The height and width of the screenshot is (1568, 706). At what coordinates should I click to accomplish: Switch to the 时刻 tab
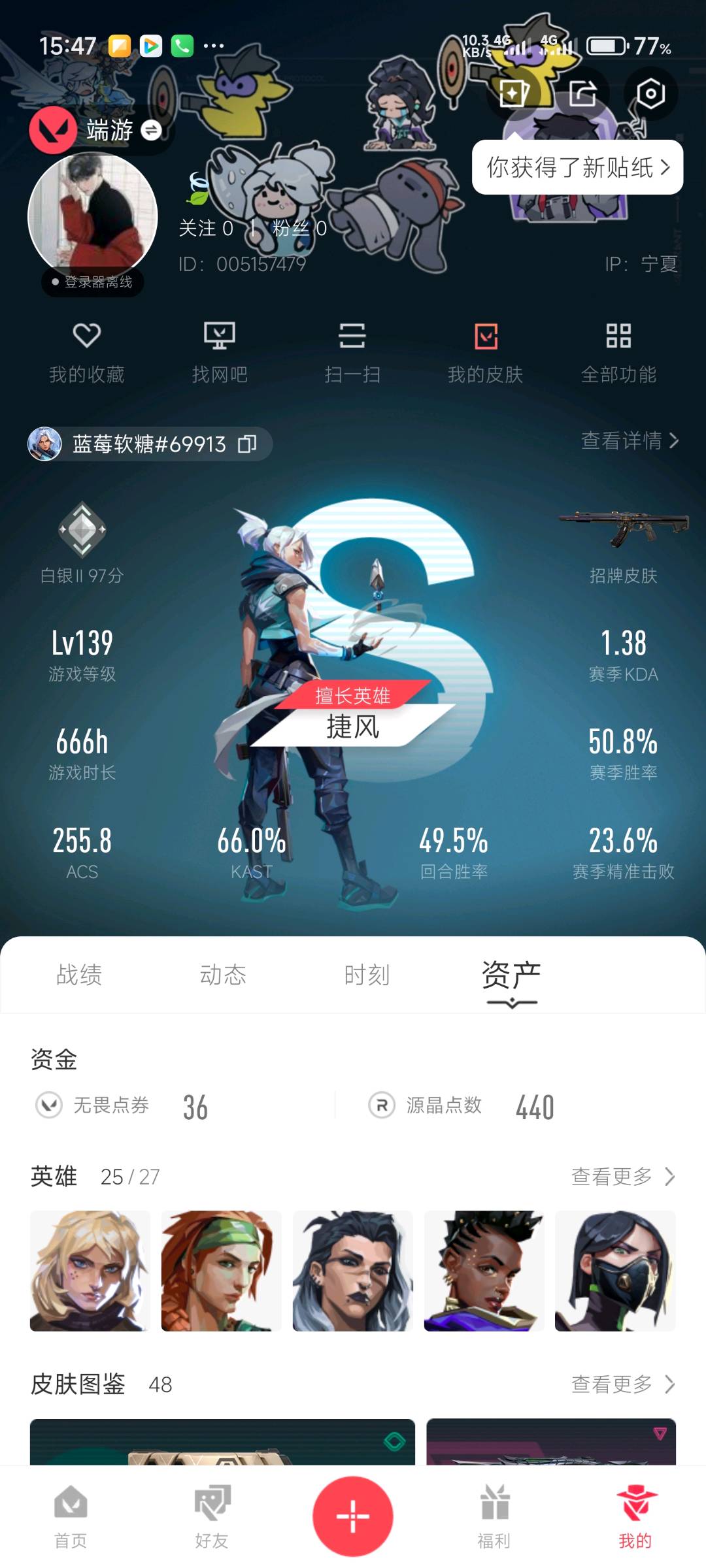tap(367, 975)
